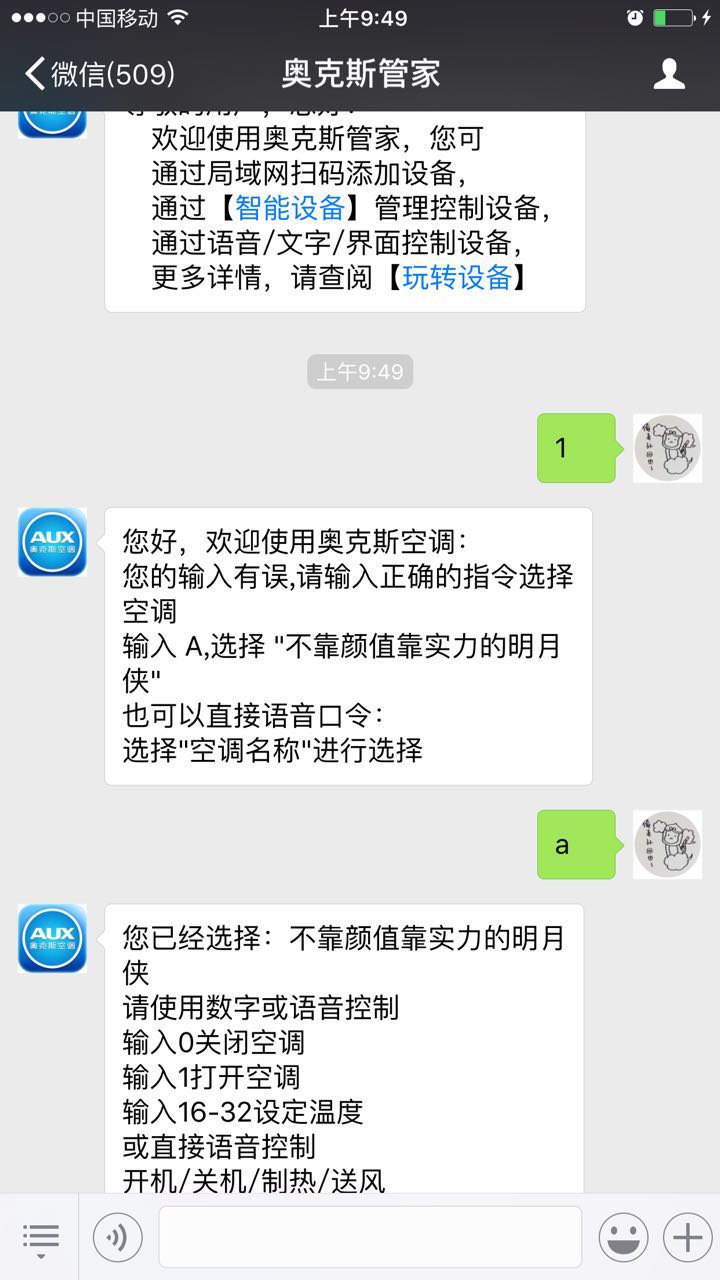This screenshot has height=1280, width=720.
Task: Tap the 奥克斯管家 chat title
Action: [360, 73]
